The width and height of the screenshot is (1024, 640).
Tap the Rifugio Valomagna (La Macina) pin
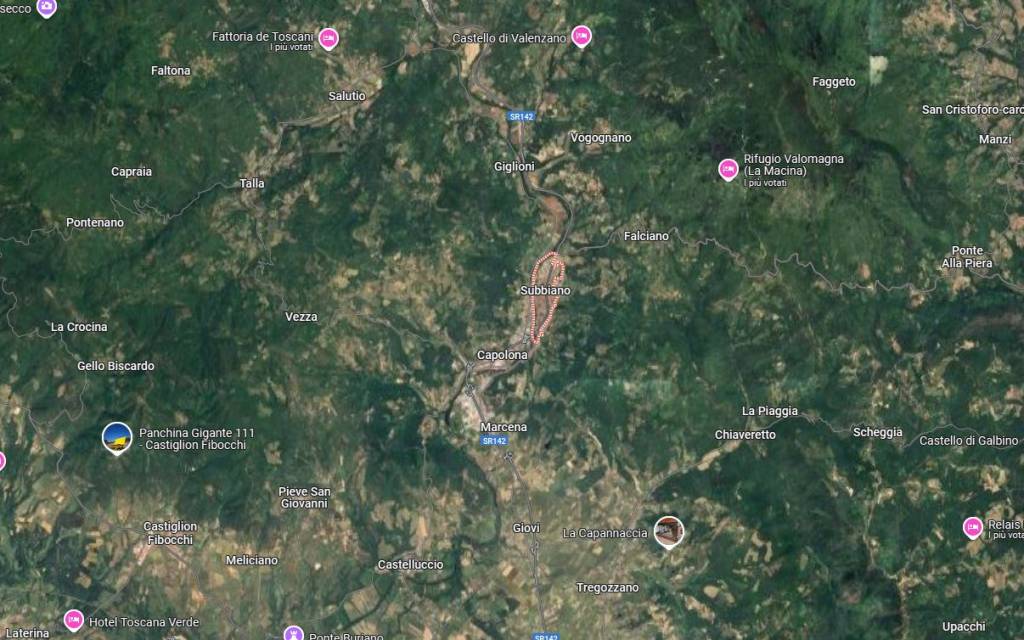[x=728, y=169]
